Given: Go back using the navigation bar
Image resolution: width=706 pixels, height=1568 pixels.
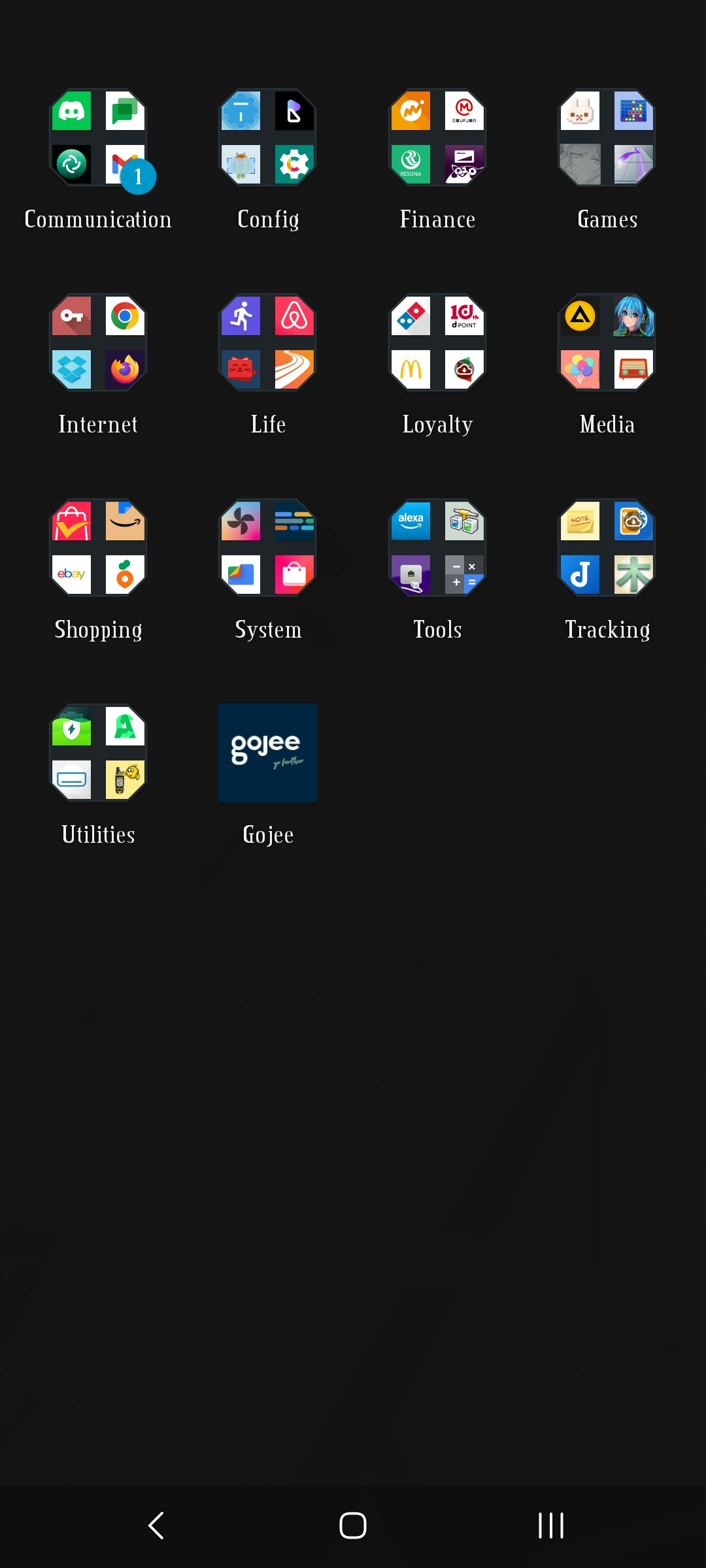Looking at the screenshot, I should point(156,1526).
